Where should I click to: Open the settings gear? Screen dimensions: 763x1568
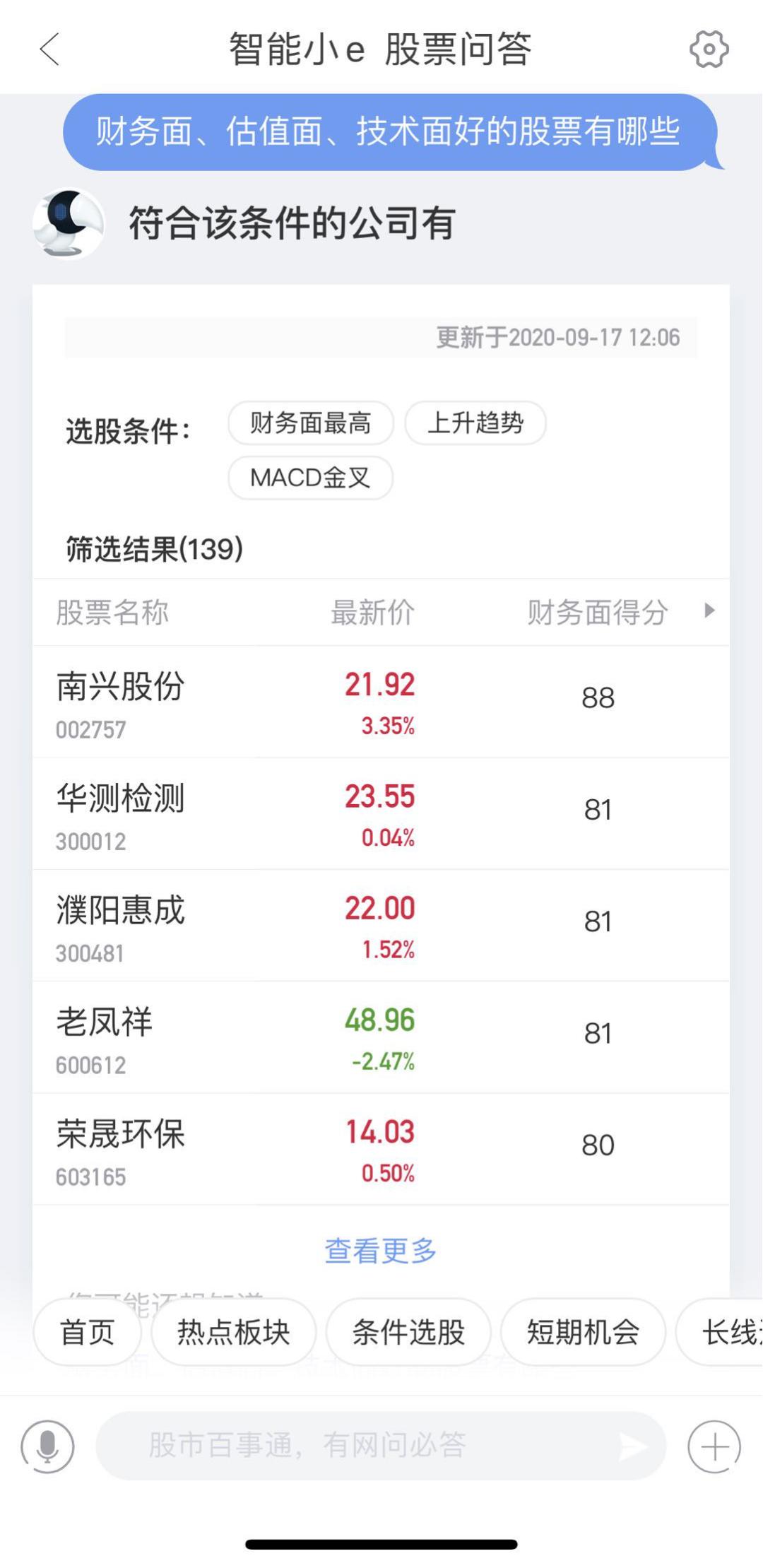pyautogui.click(x=709, y=49)
